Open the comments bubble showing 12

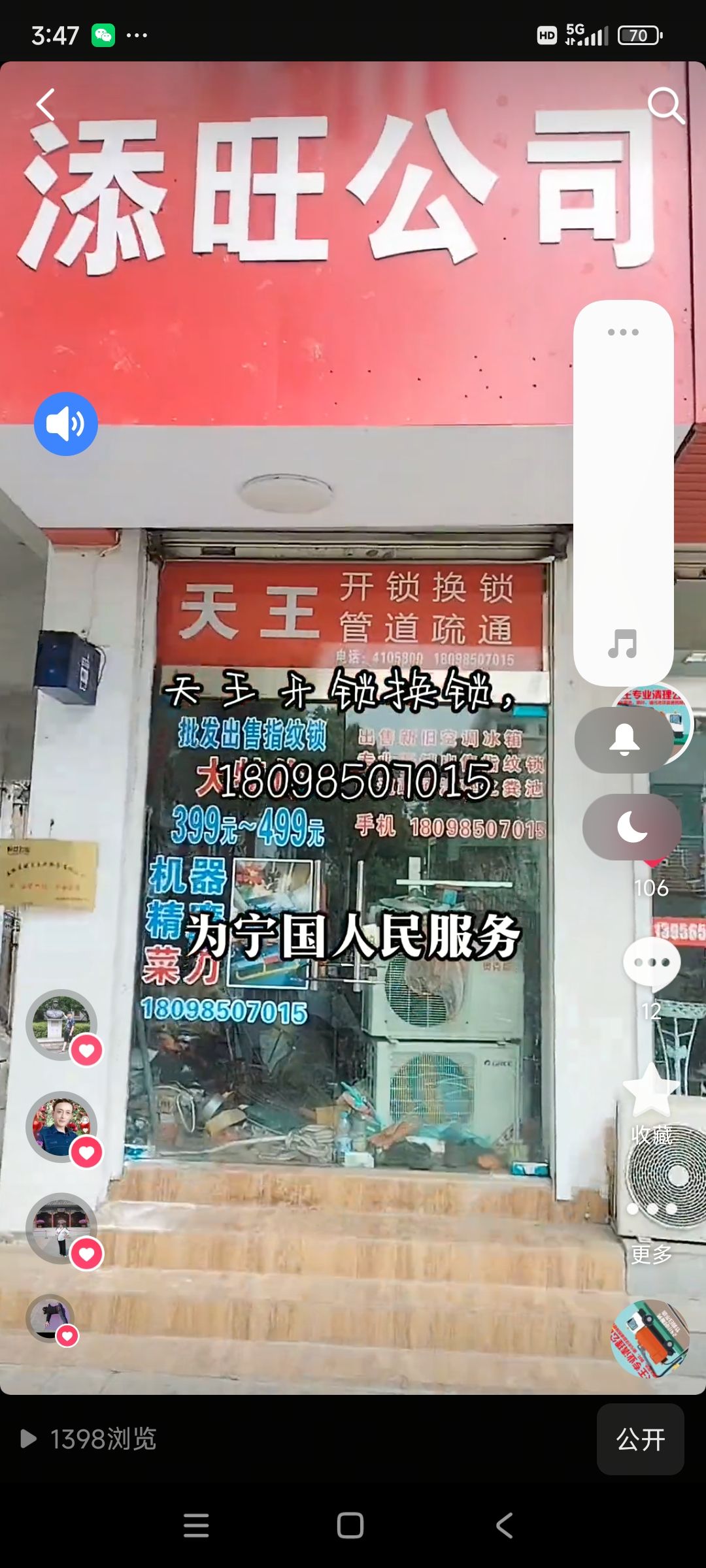[x=651, y=962]
